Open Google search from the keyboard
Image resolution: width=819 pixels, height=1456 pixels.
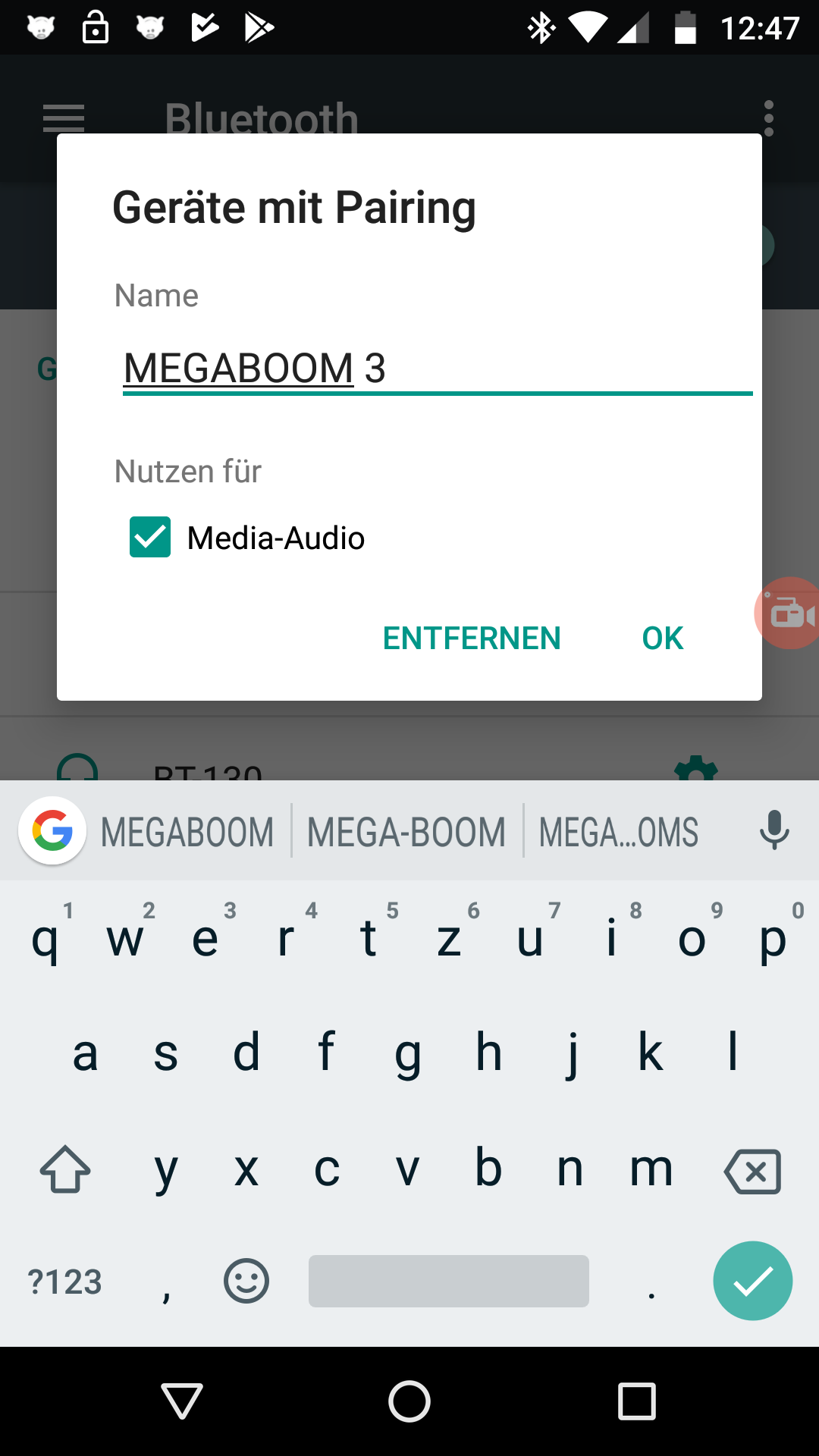pos(52,831)
